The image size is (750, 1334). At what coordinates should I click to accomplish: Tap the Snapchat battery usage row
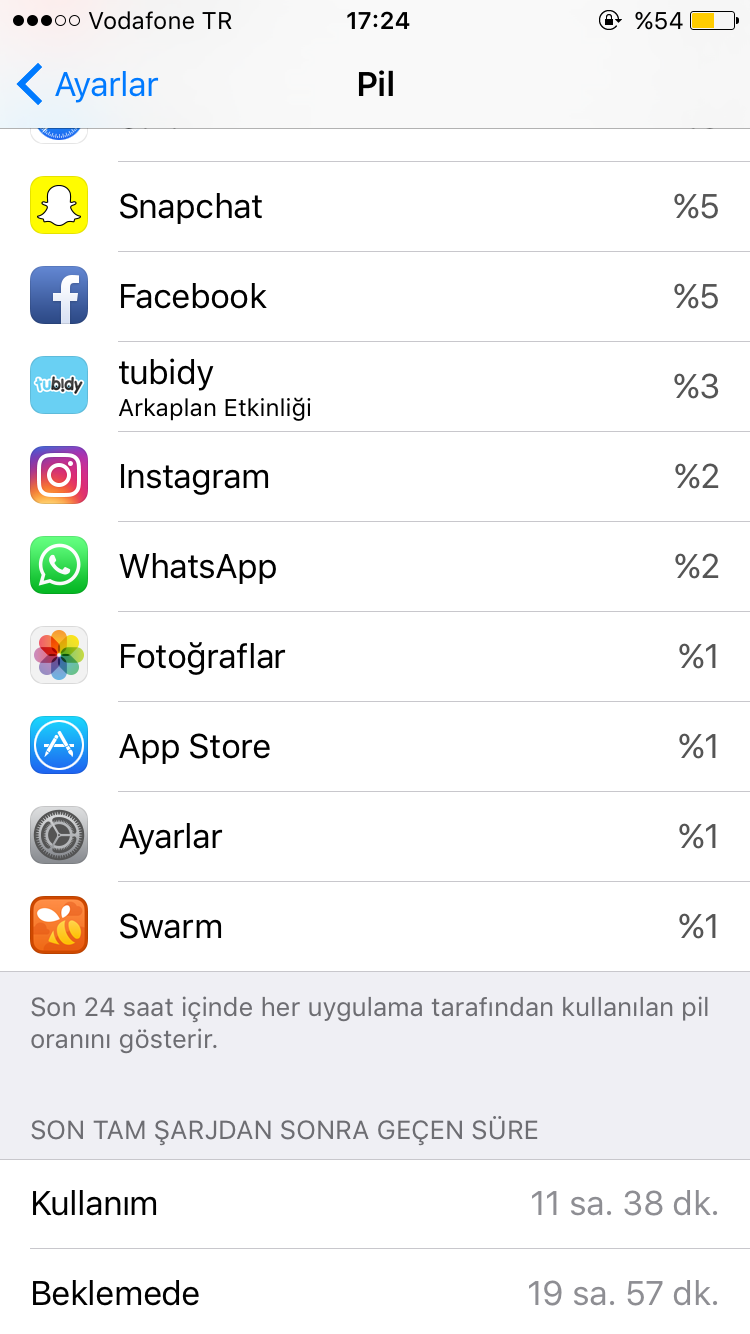click(x=375, y=206)
